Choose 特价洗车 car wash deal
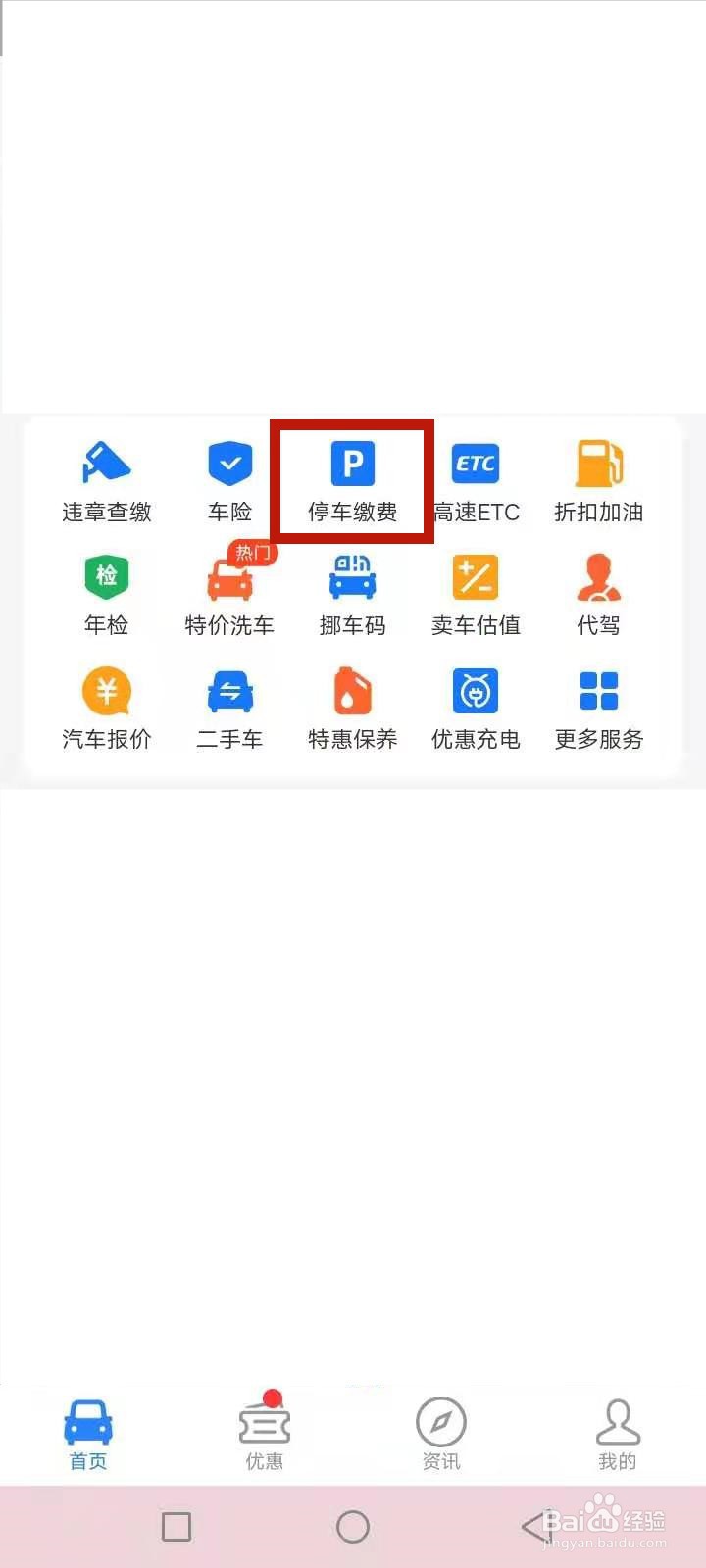706x1568 pixels. click(x=229, y=596)
